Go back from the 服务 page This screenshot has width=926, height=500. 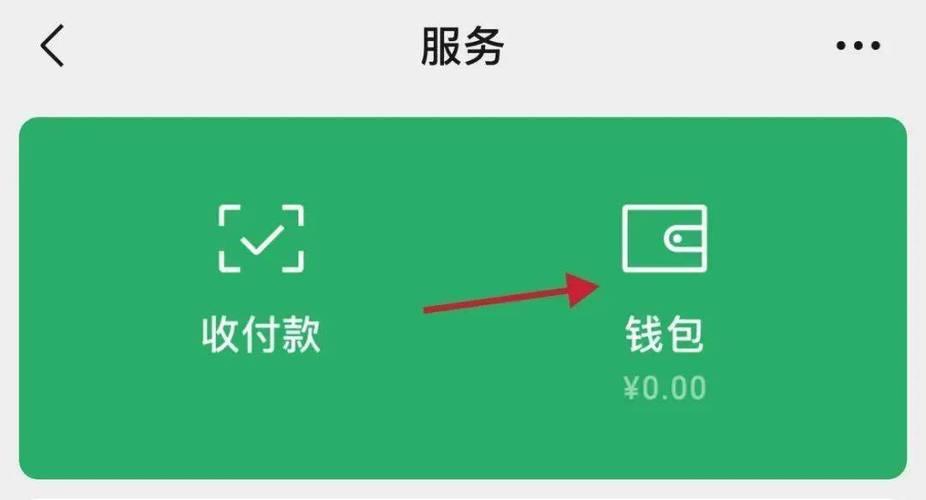coord(52,47)
